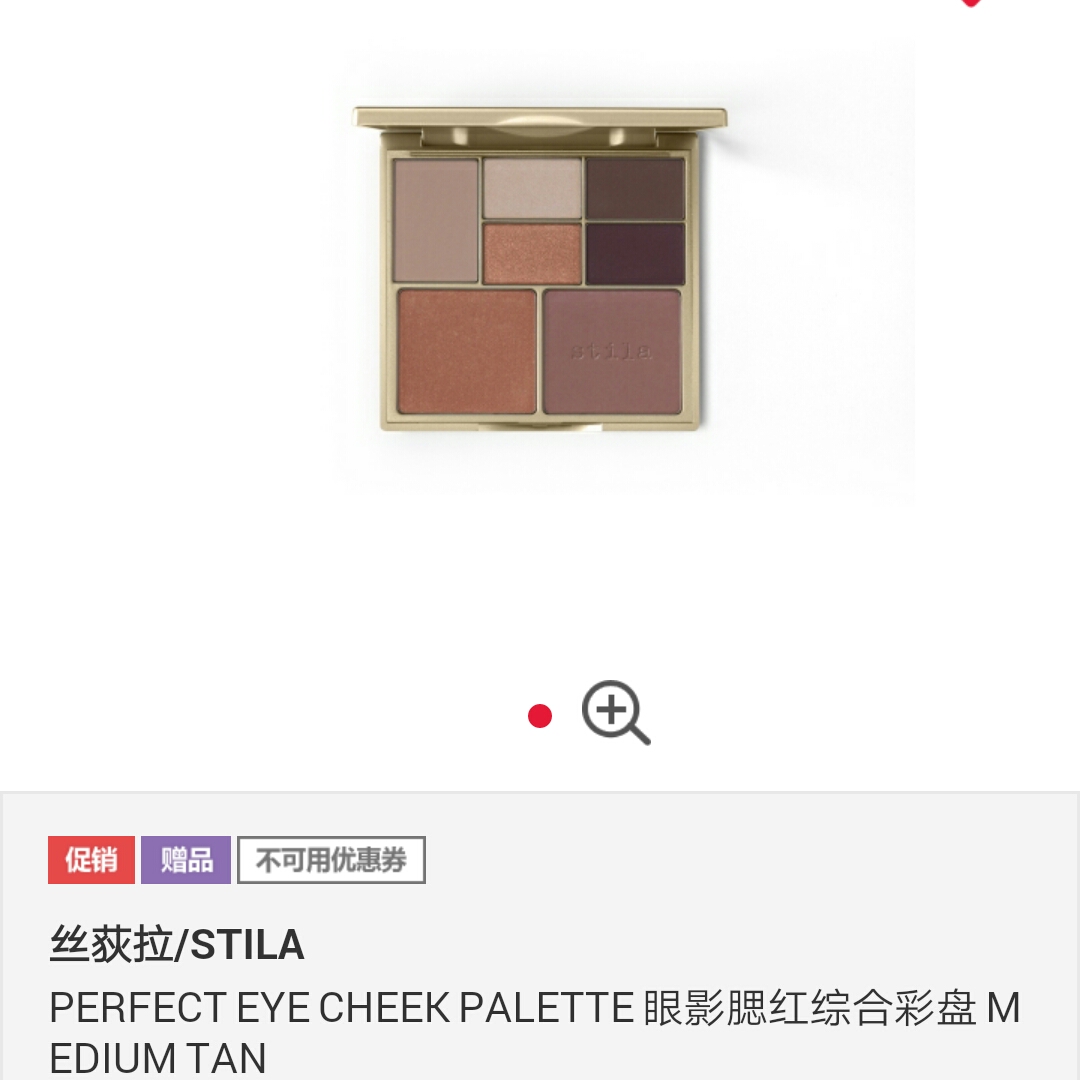Select the red image page indicator dot
1080x1080 pixels.
pyautogui.click(x=540, y=716)
